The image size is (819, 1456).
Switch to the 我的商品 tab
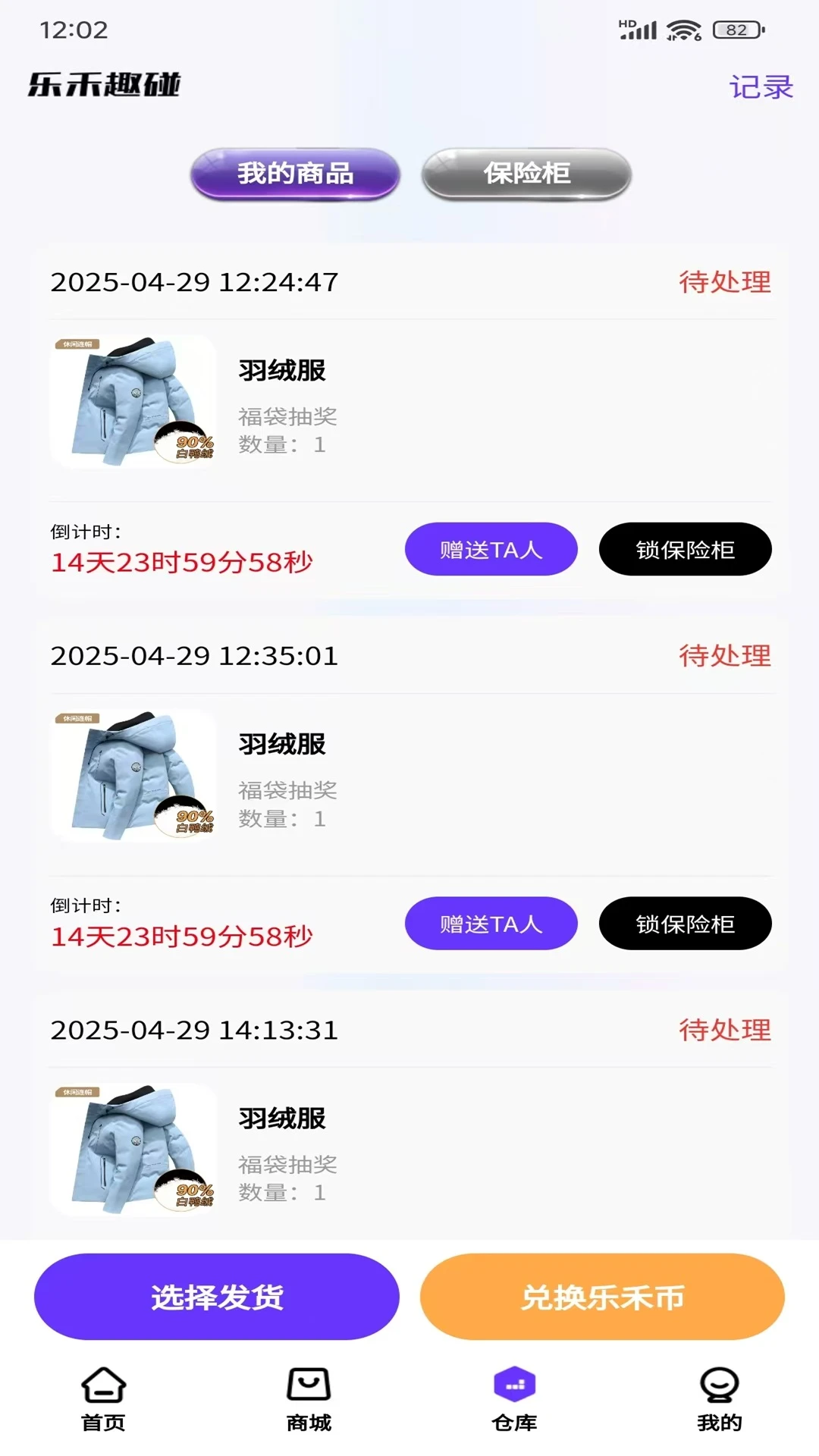pyautogui.click(x=294, y=174)
